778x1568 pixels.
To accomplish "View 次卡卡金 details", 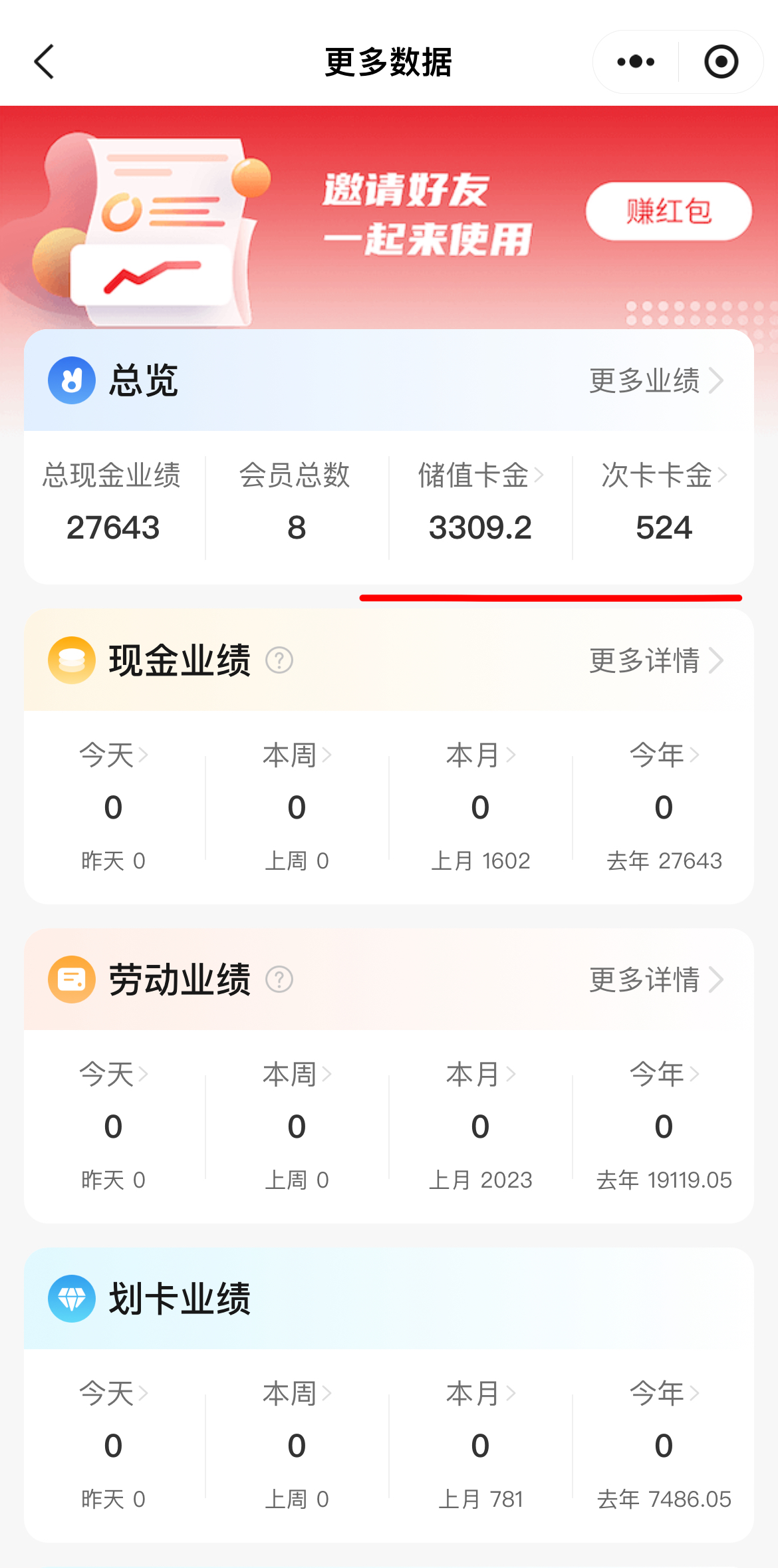I will [664, 475].
